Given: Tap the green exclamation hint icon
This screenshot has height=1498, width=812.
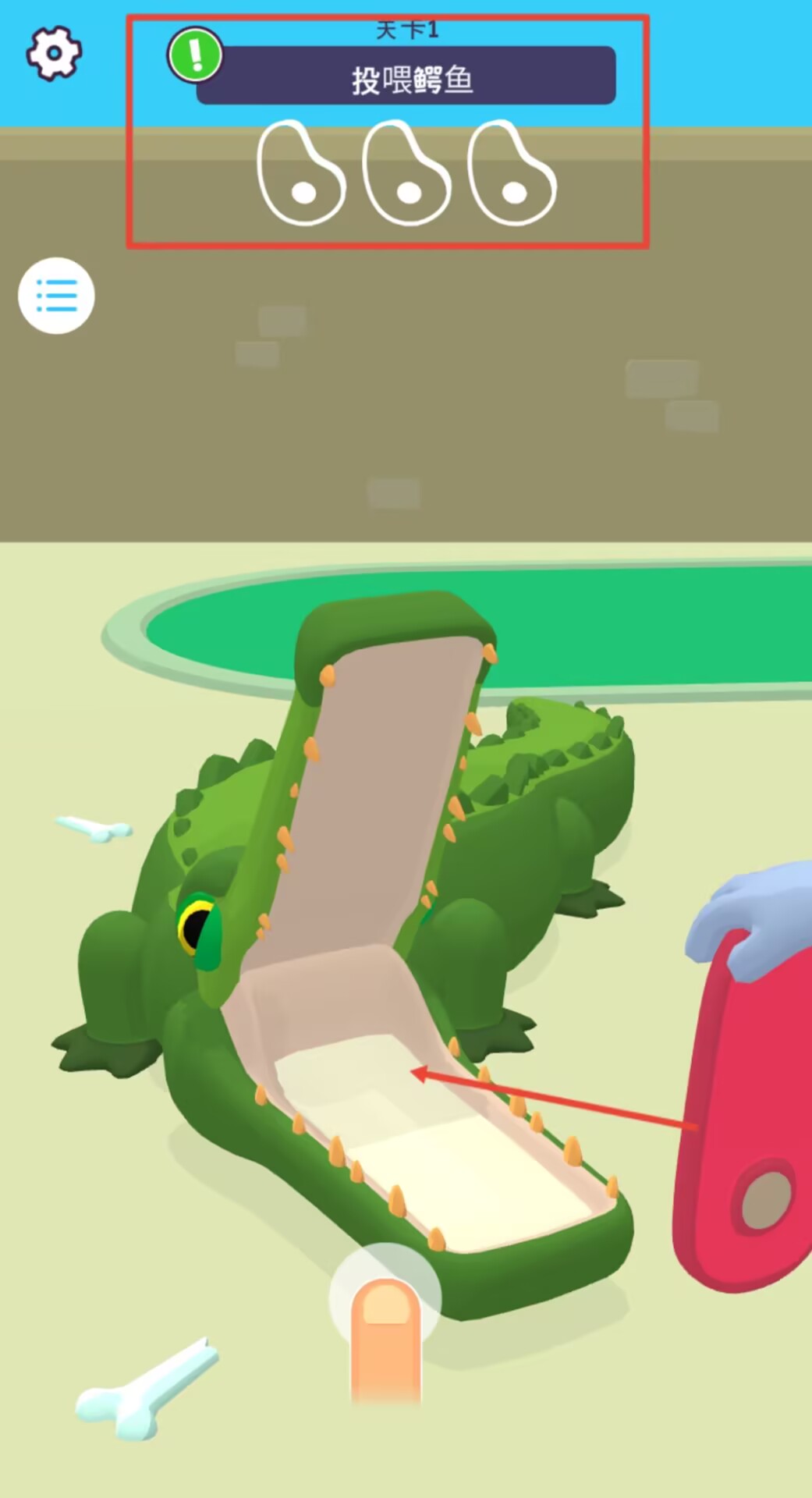Looking at the screenshot, I should [195, 55].
